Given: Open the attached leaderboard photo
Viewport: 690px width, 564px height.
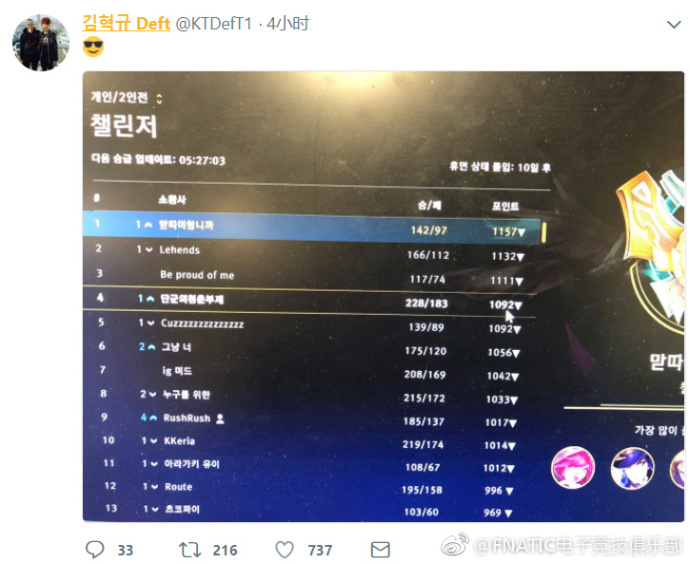Looking at the screenshot, I should tap(383, 296).
